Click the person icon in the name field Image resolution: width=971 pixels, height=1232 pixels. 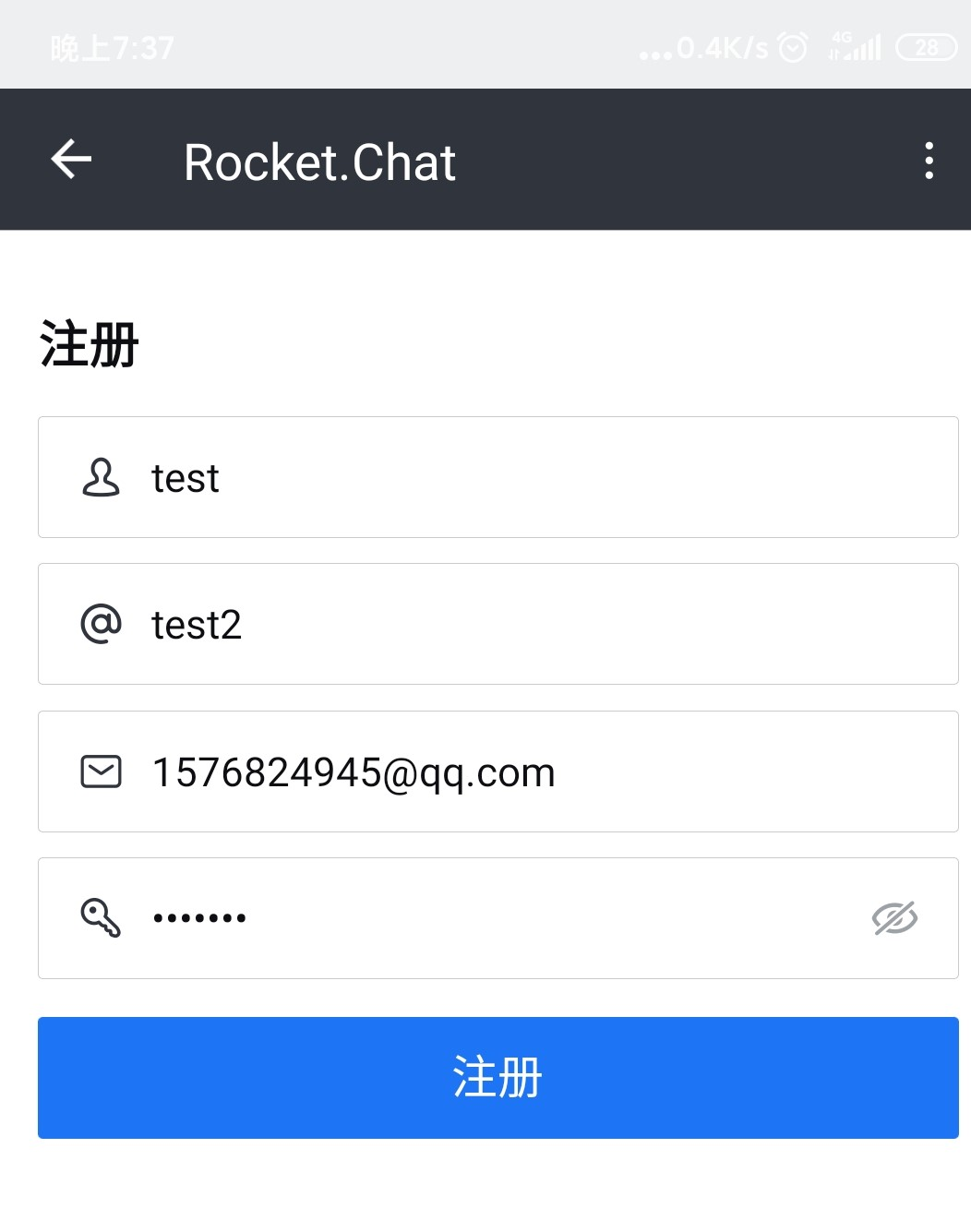coord(102,478)
